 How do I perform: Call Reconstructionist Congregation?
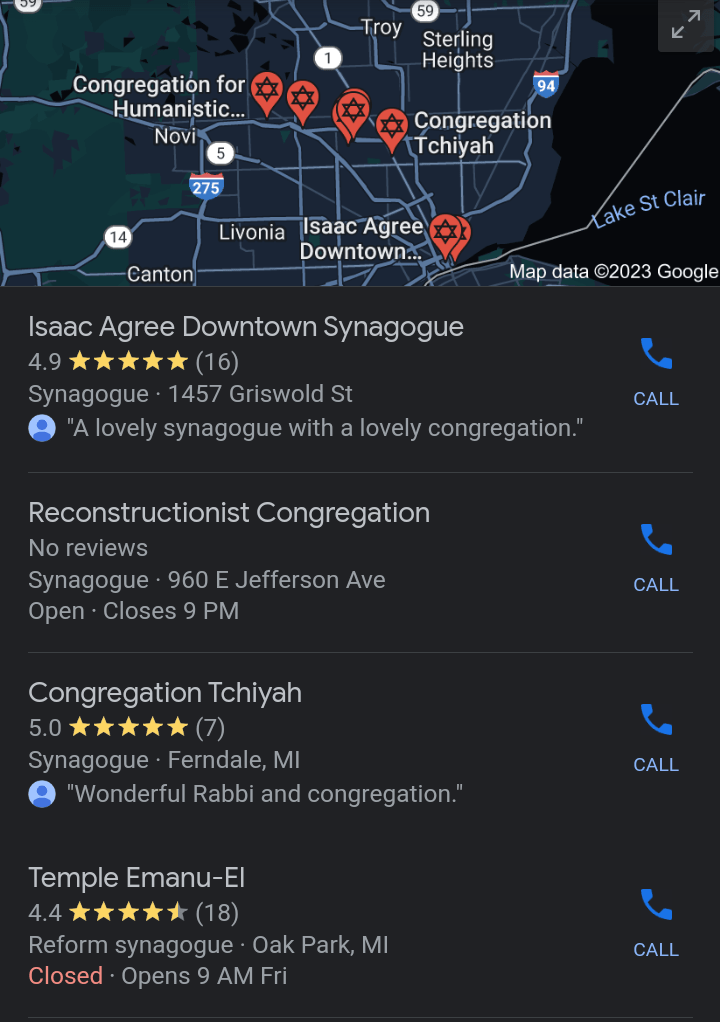(x=656, y=557)
